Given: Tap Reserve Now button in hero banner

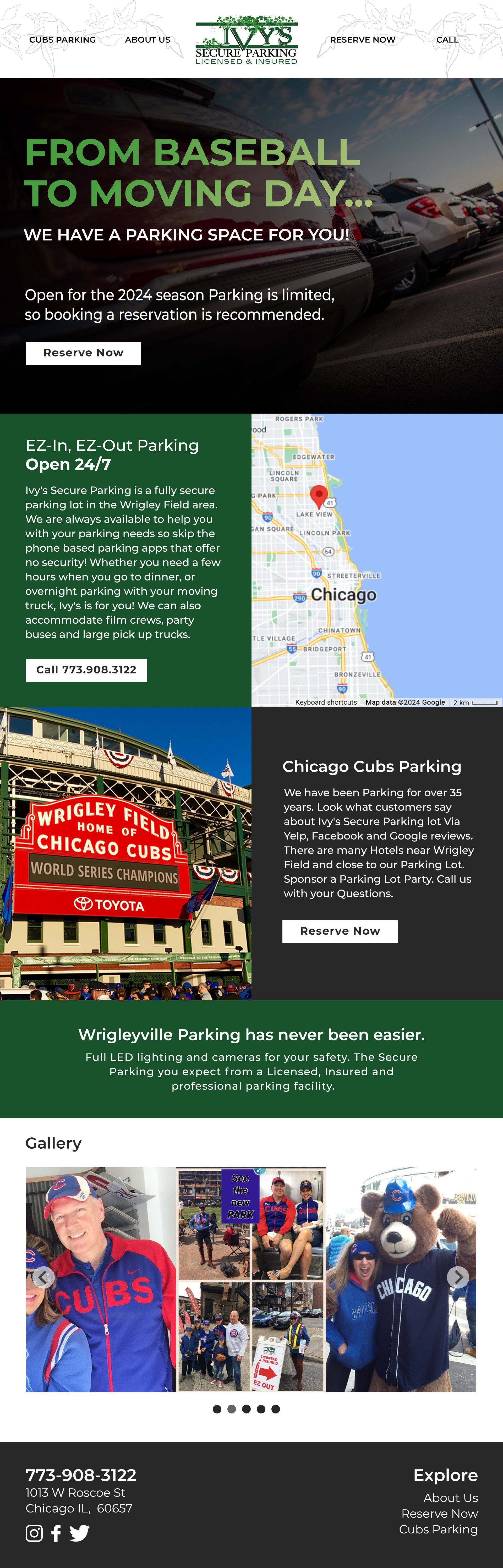Looking at the screenshot, I should click(x=83, y=353).
